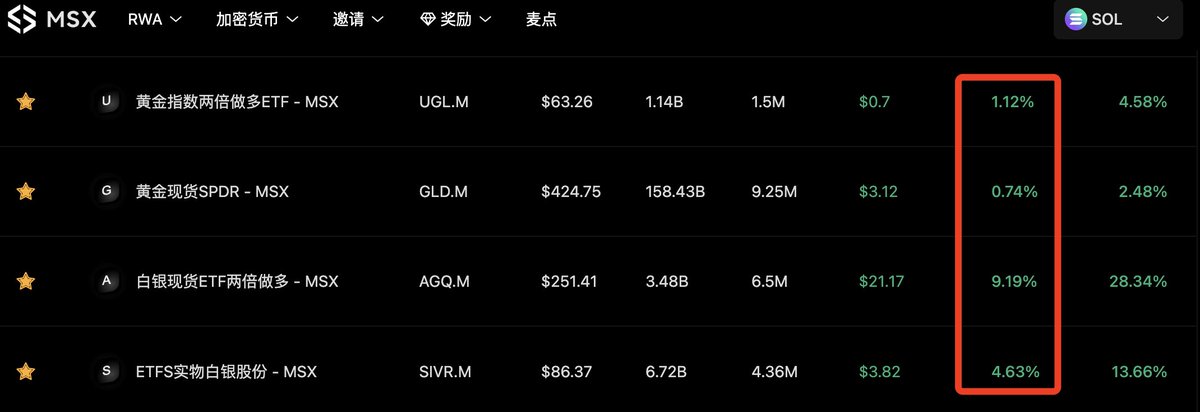
Task: Go to the MSX home logo
Action: pyautogui.click(x=52, y=19)
